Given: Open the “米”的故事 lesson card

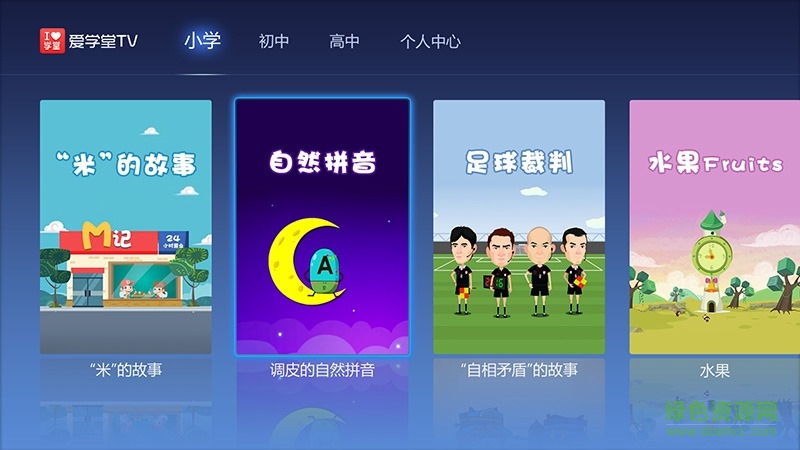Looking at the screenshot, I should [126, 227].
